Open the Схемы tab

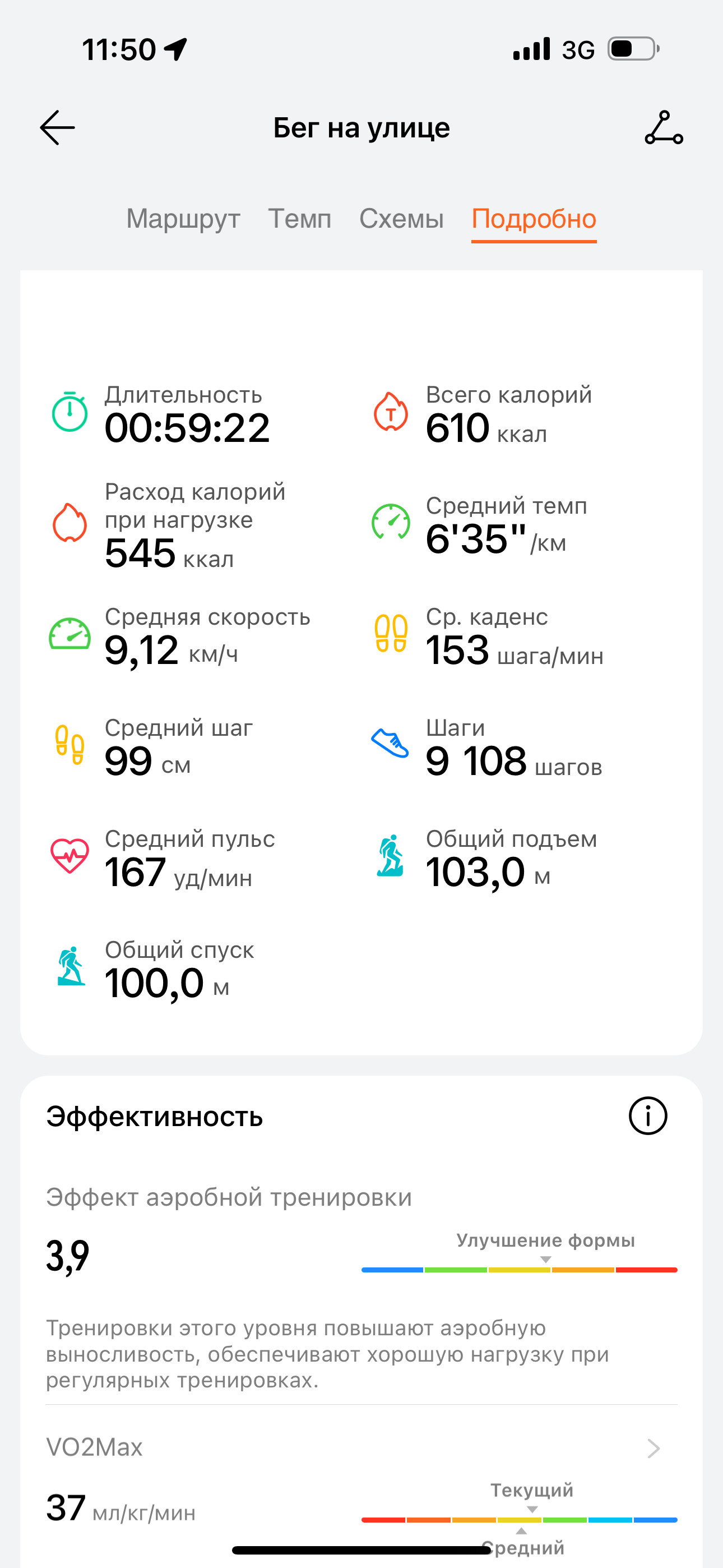[x=402, y=219]
